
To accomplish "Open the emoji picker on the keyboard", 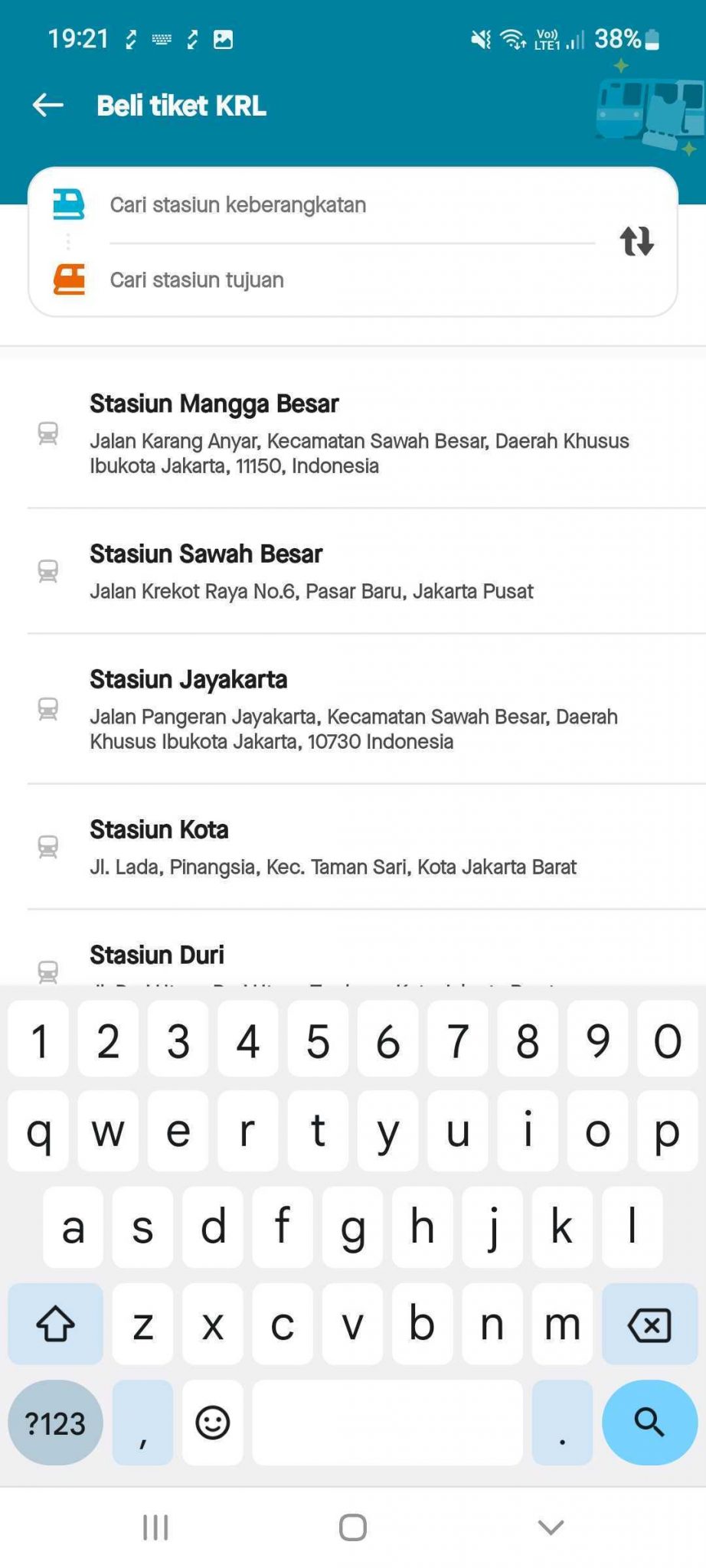I will [212, 1423].
